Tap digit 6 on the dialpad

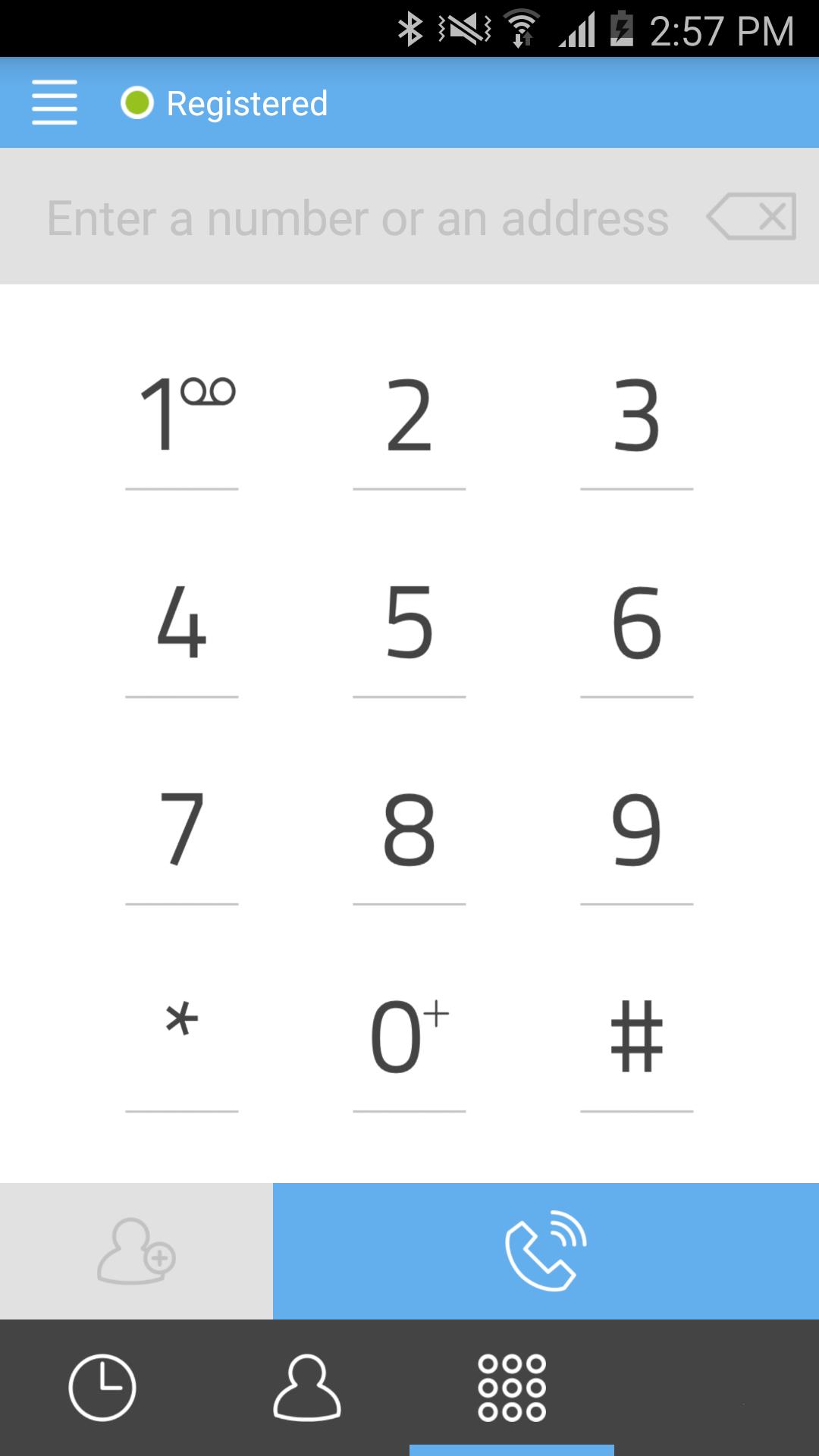click(637, 623)
